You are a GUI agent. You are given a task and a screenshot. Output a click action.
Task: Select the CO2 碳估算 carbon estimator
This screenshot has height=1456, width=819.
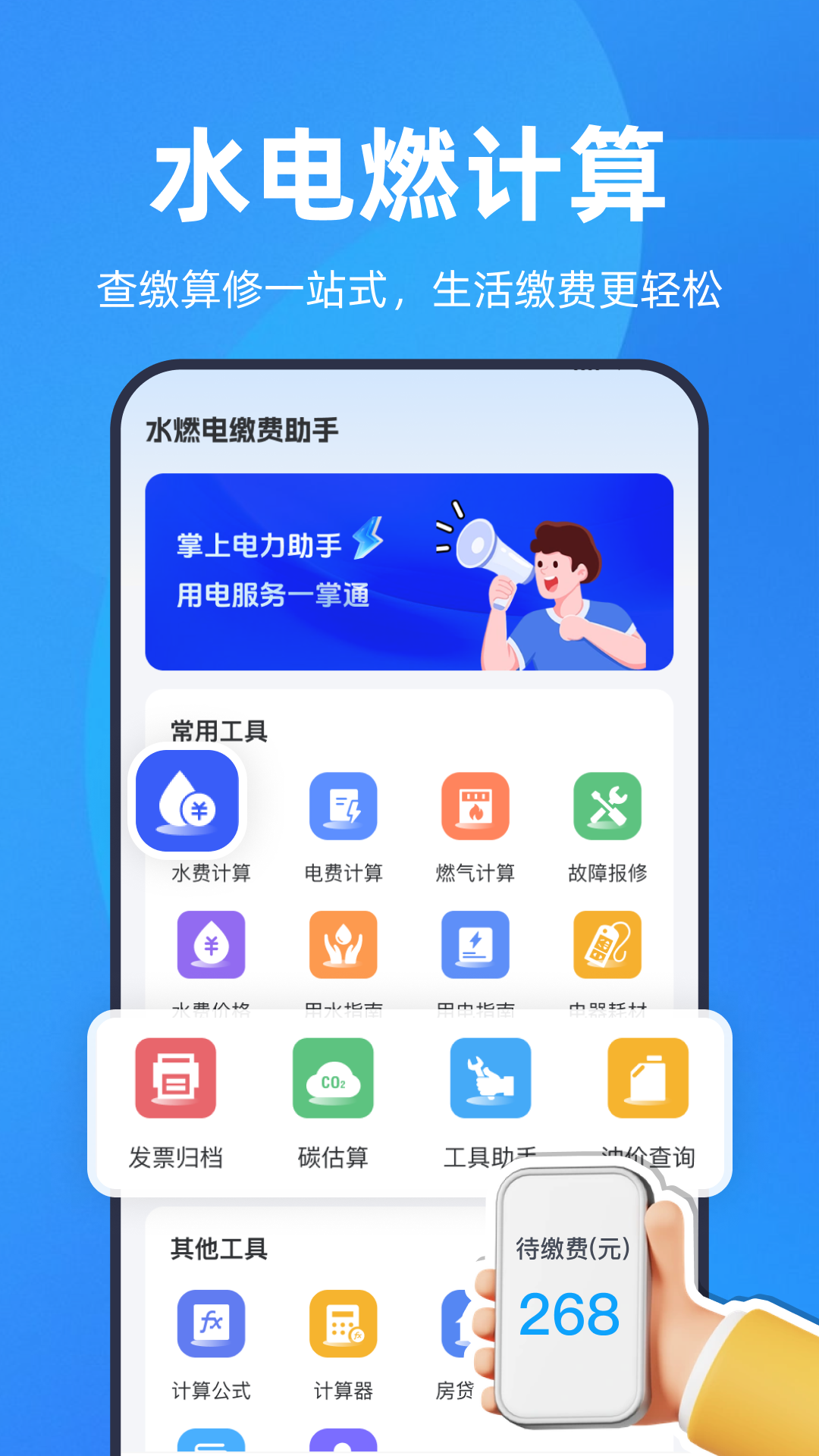pos(332,1080)
